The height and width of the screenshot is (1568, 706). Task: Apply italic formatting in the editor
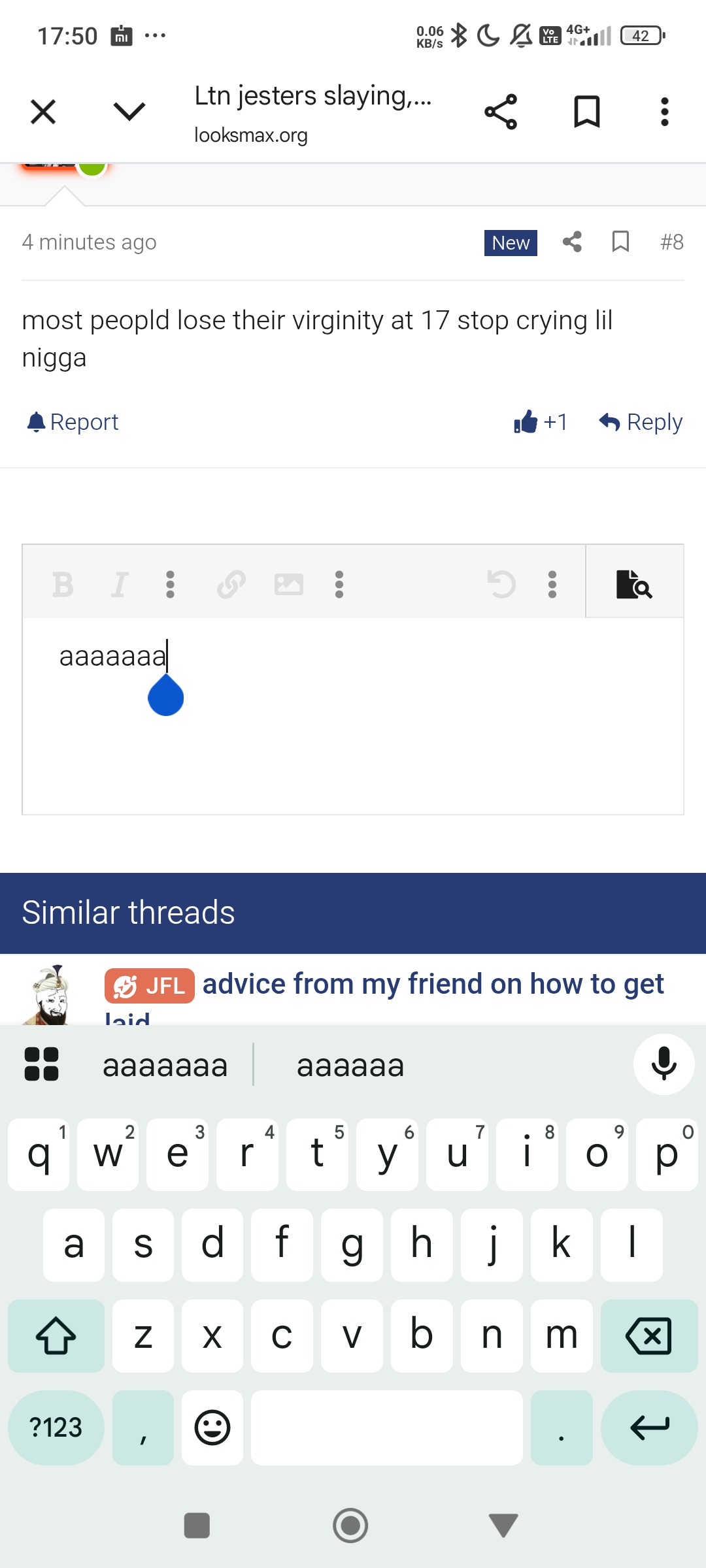(119, 585)
